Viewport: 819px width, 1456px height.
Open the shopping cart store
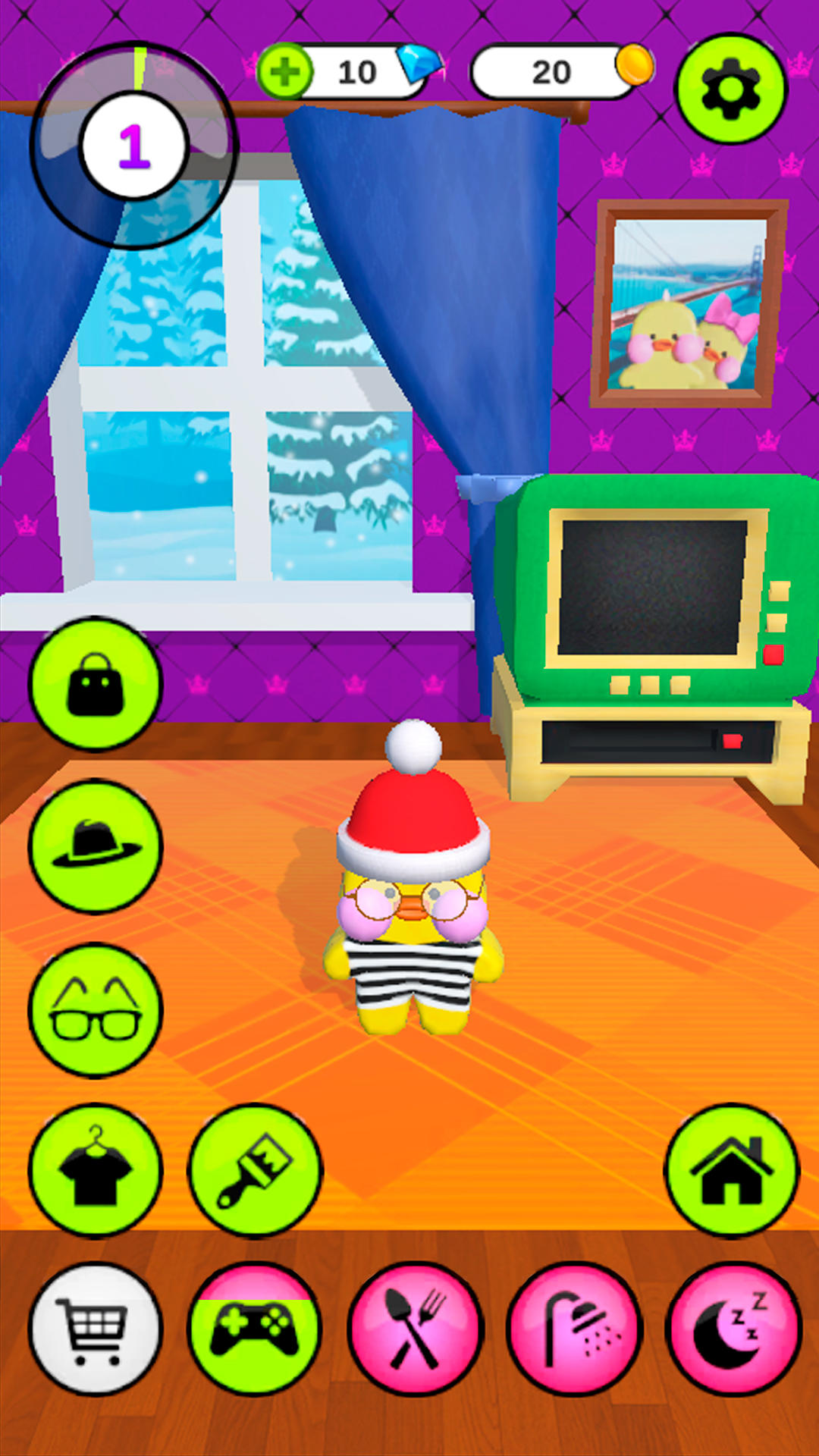(x=96, y=1329)
